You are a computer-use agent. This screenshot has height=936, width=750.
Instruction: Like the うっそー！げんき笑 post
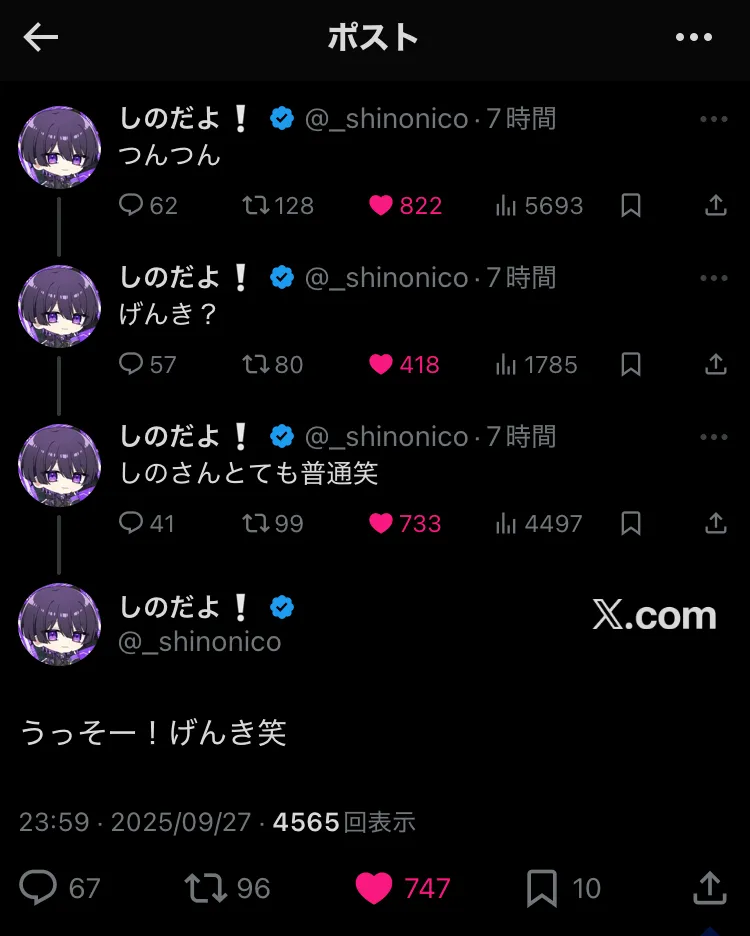click(x=374, y=888)
